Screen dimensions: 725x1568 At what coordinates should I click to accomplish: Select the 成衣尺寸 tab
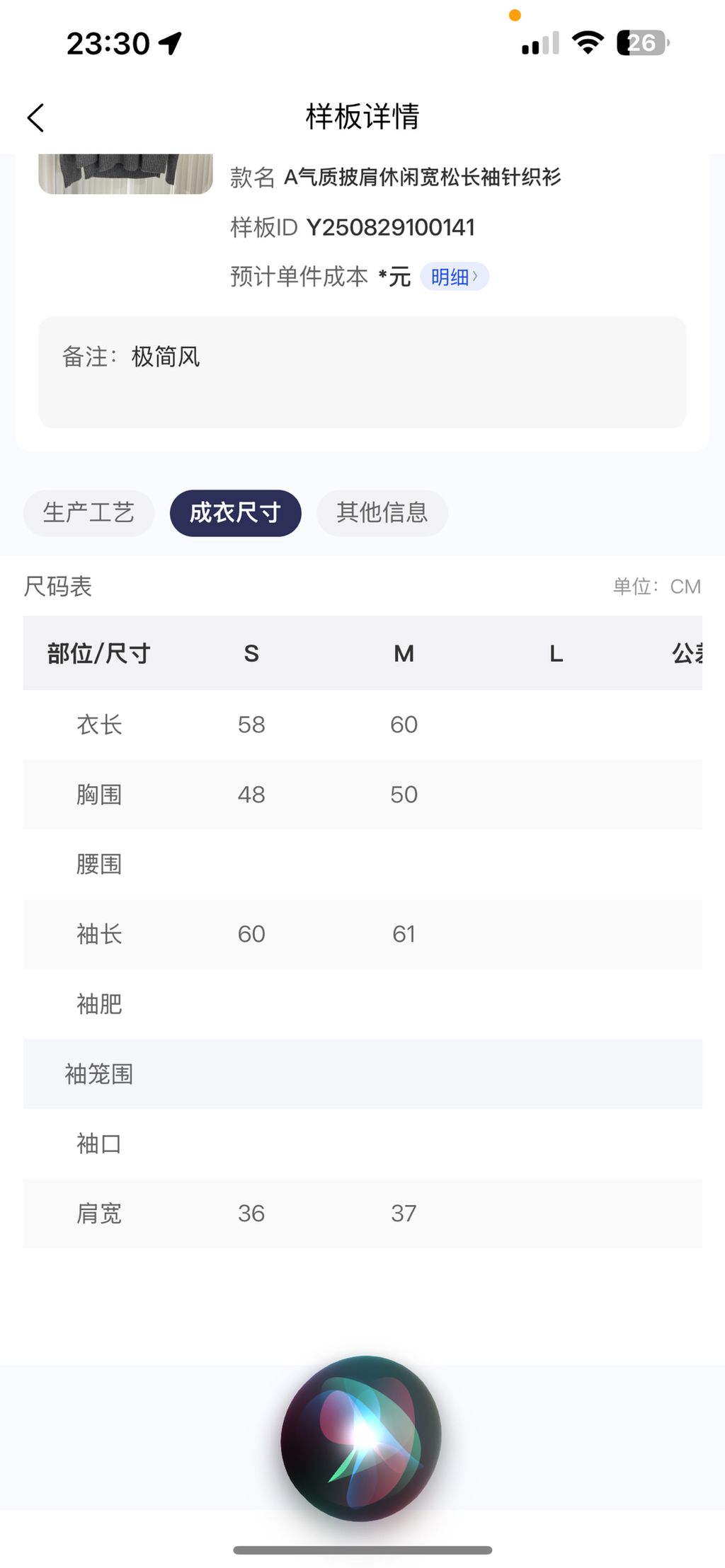[x=235, y=513]
